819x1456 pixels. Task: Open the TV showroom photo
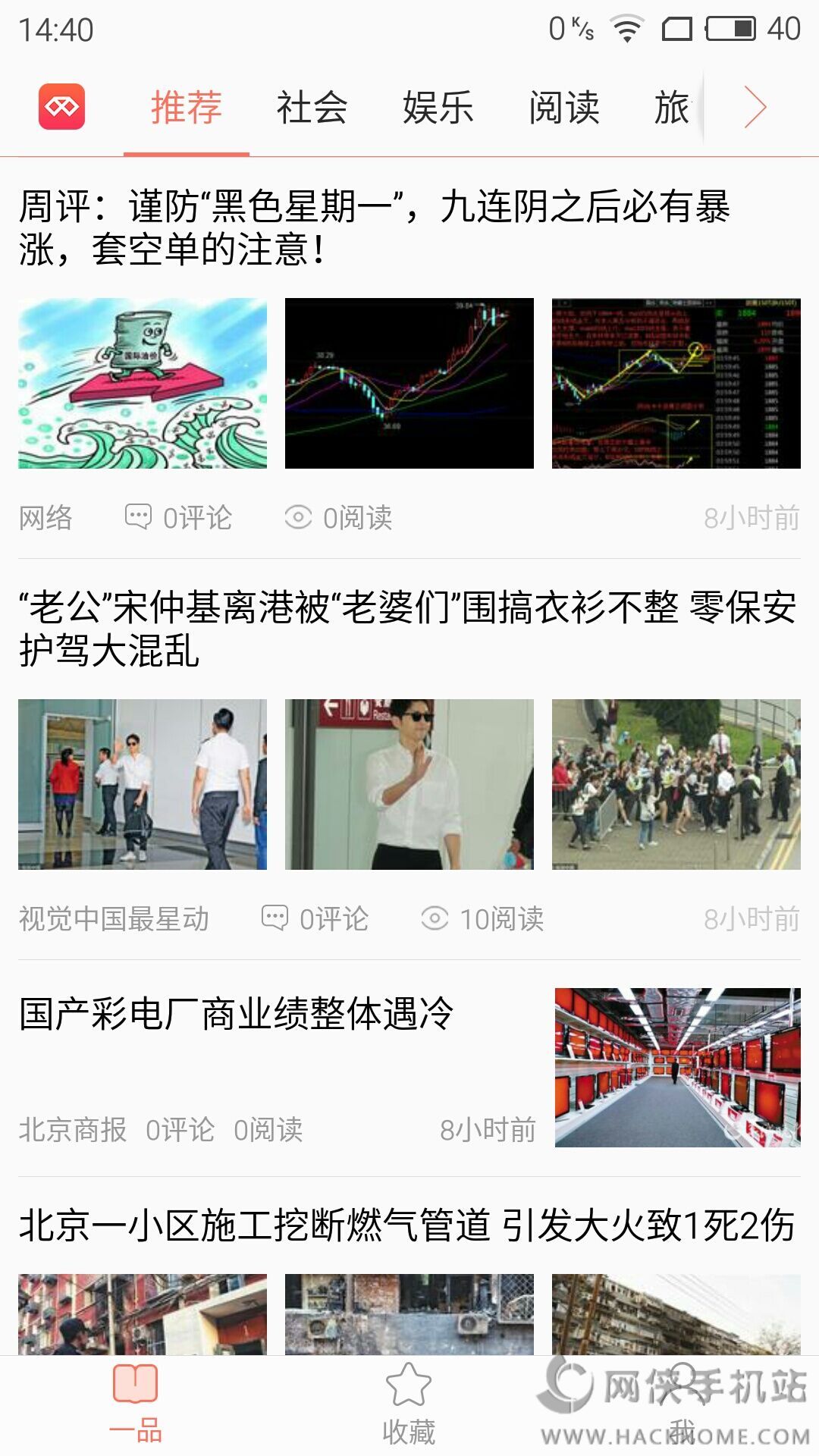[x=677, y=1067]
